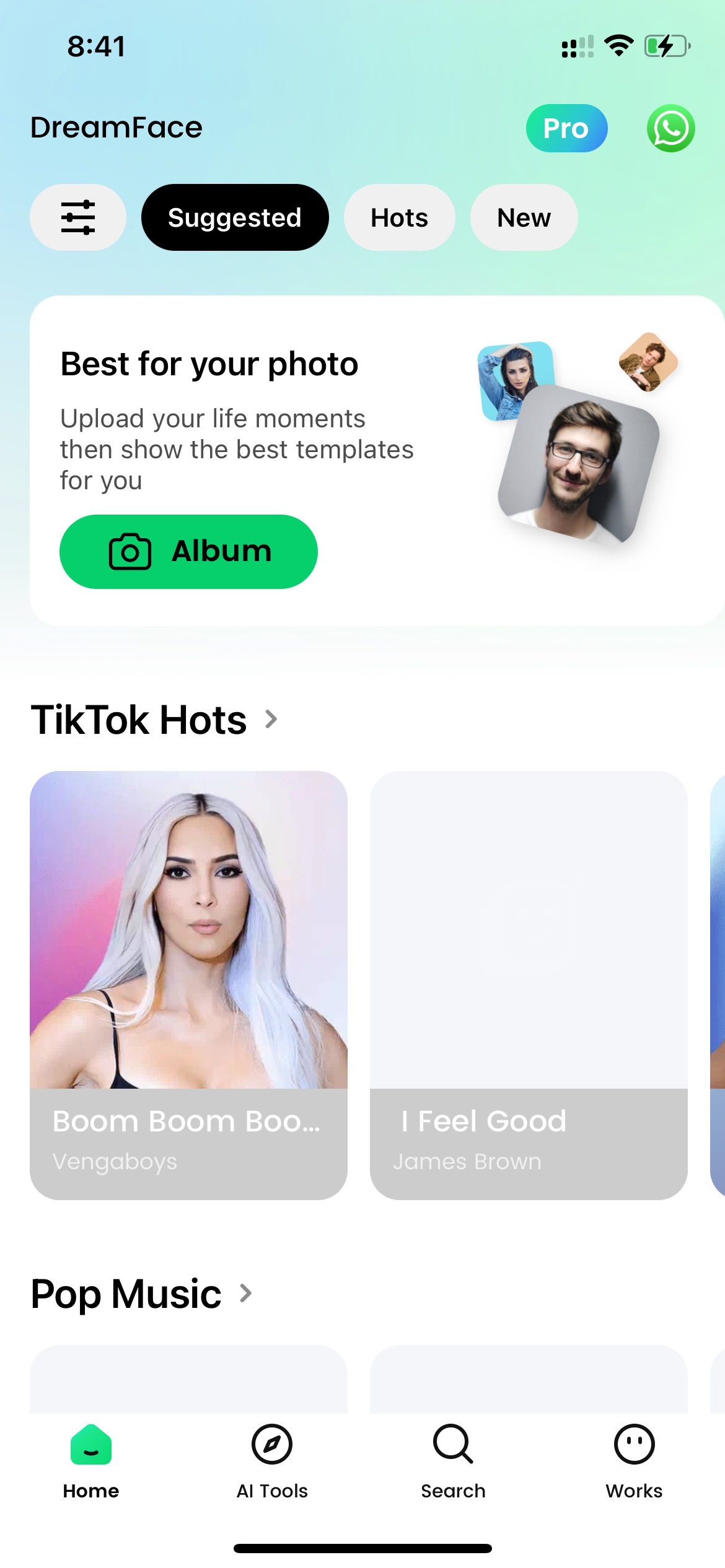Open the filter settings icon

[x=77, y=217]
